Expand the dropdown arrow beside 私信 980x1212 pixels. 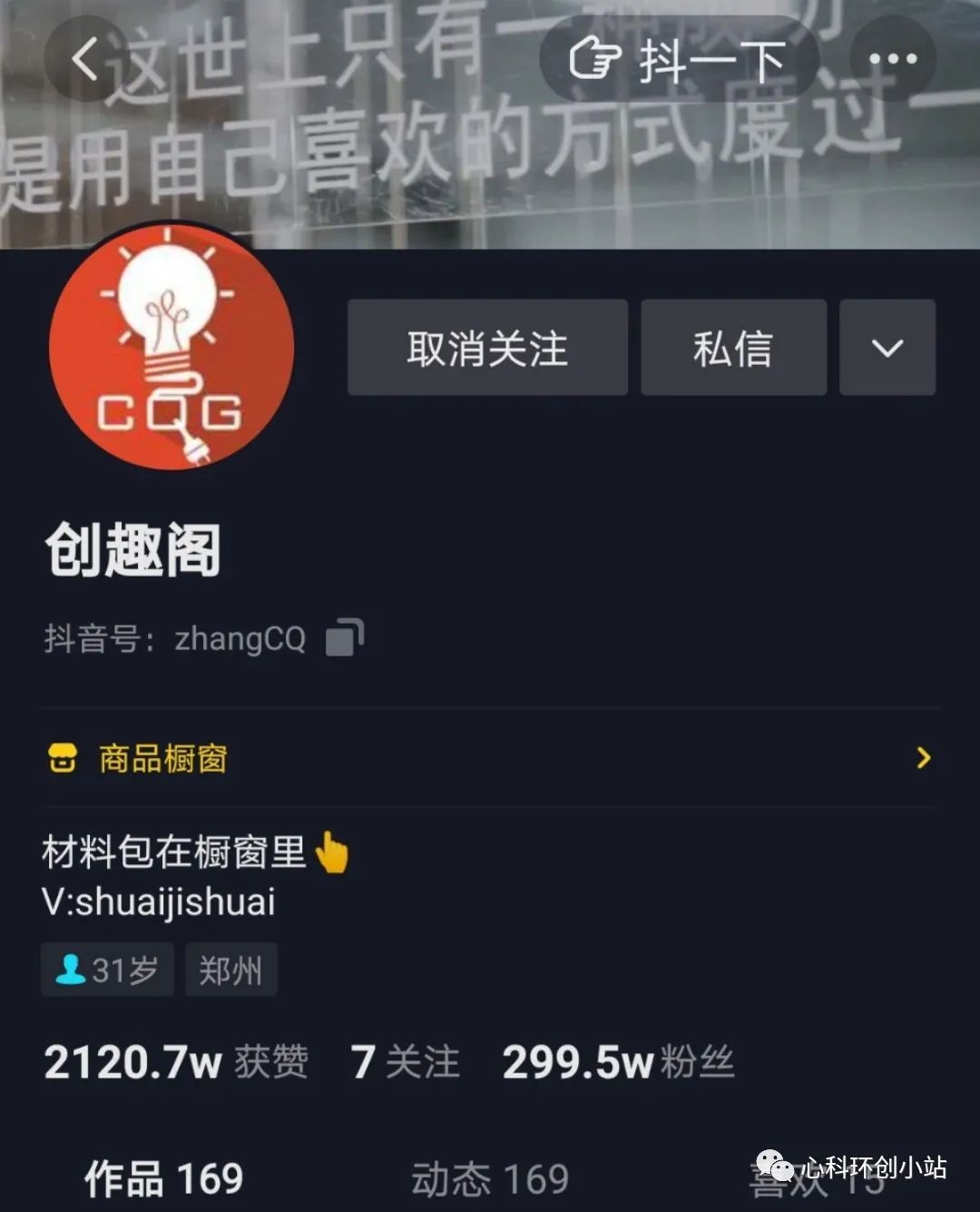[x=887, y=349]
